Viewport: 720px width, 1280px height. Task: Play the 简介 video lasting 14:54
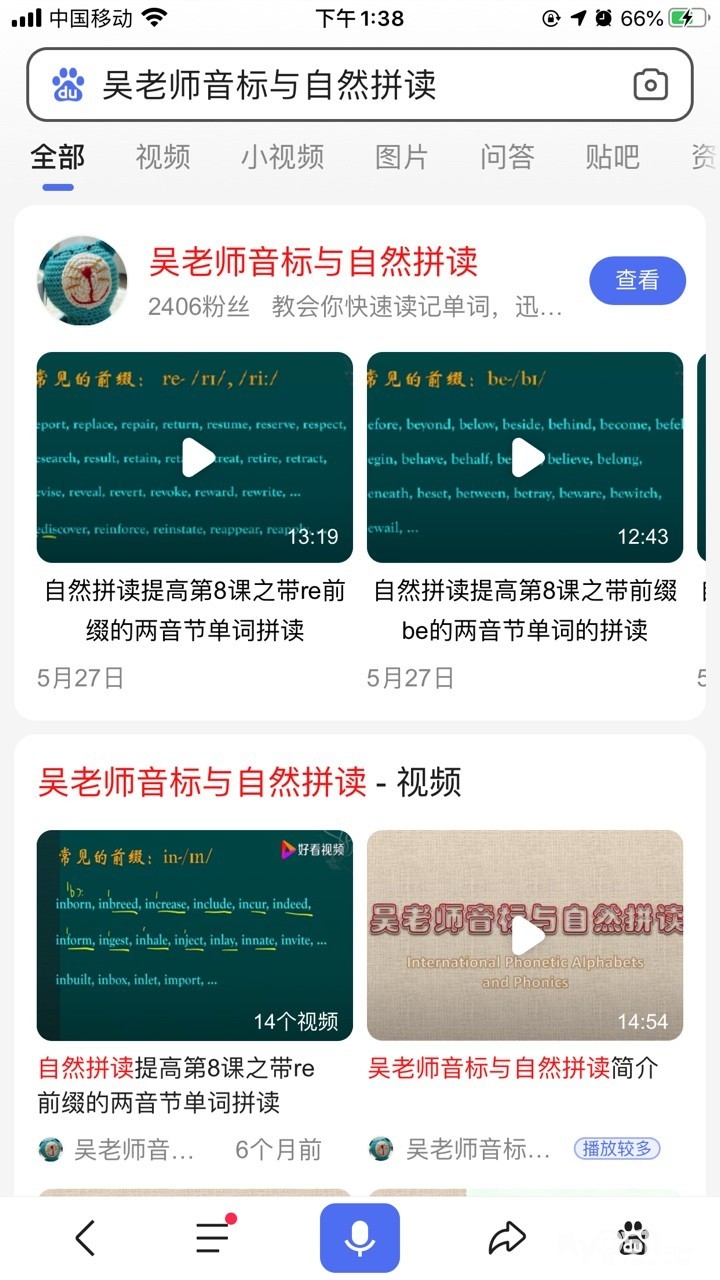click(525, 935)
